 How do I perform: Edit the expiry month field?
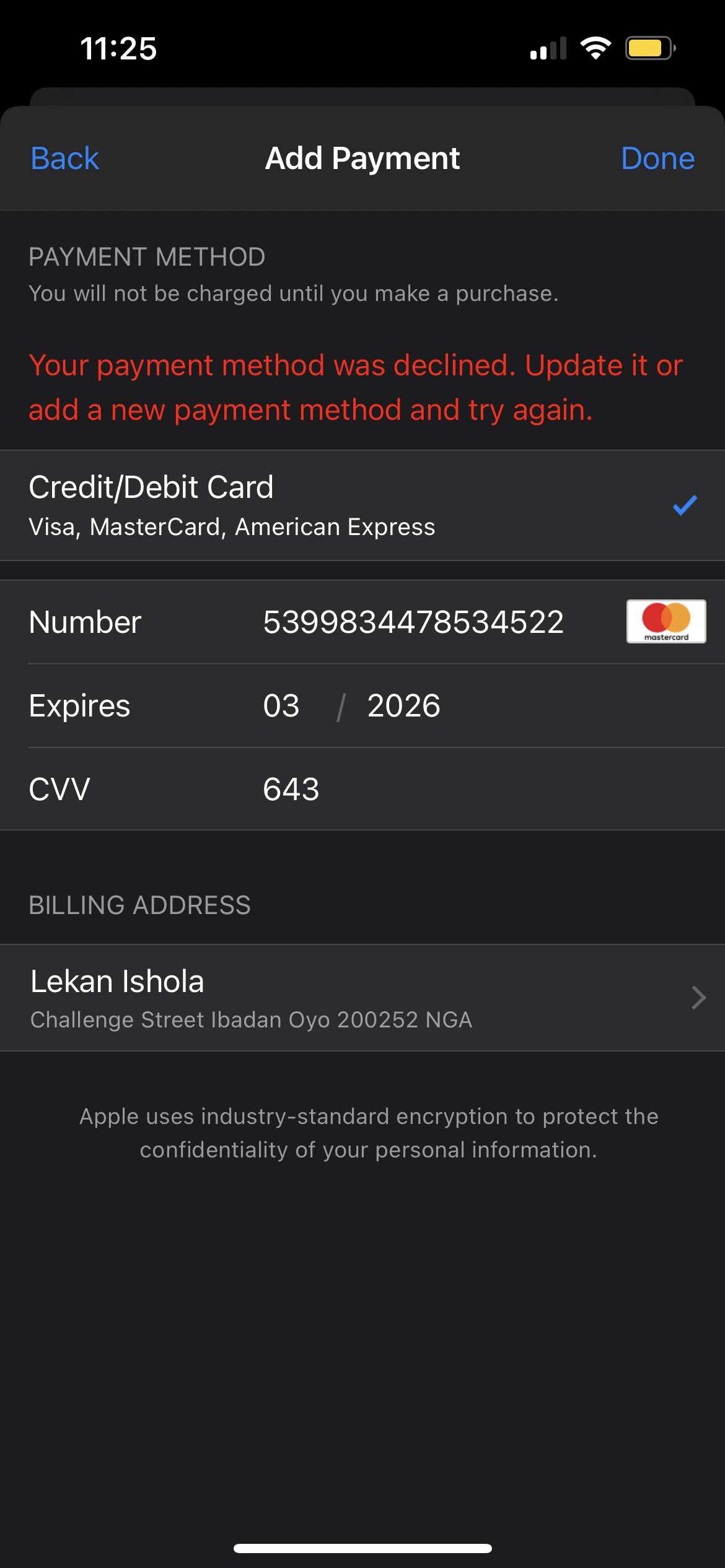pyautogui.click(x=281, y=706)
